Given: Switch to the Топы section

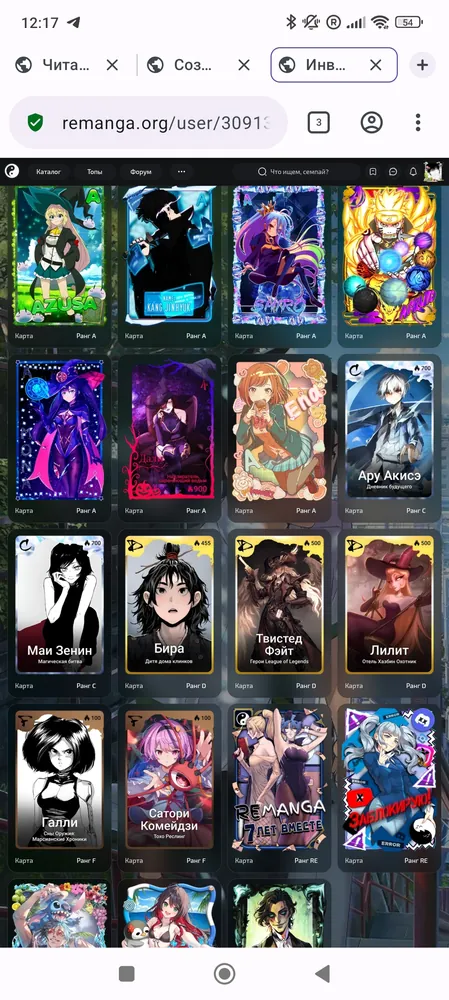Looking at the screenshot, I should [x=94, y=172].
